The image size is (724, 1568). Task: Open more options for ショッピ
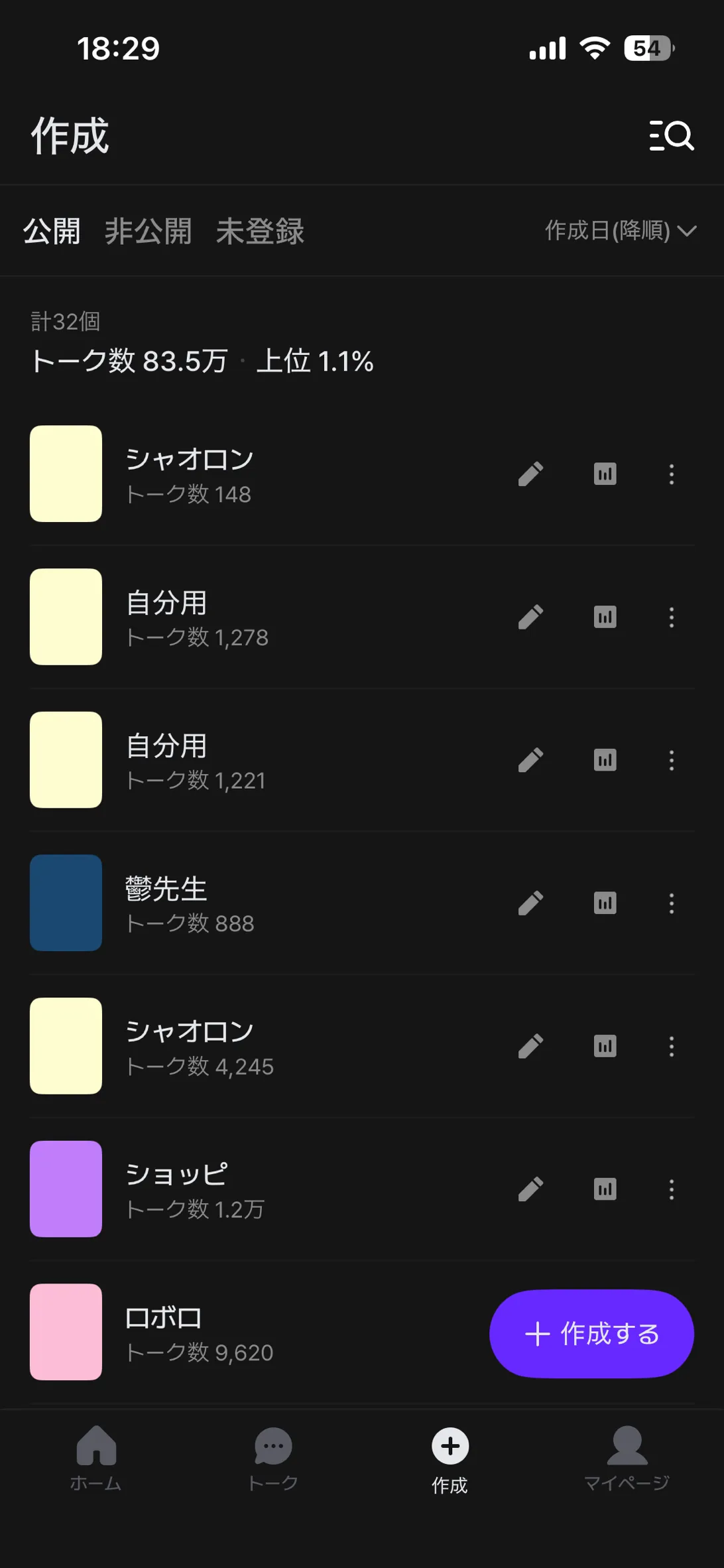pyautogui.click(x=672, y=1189)
